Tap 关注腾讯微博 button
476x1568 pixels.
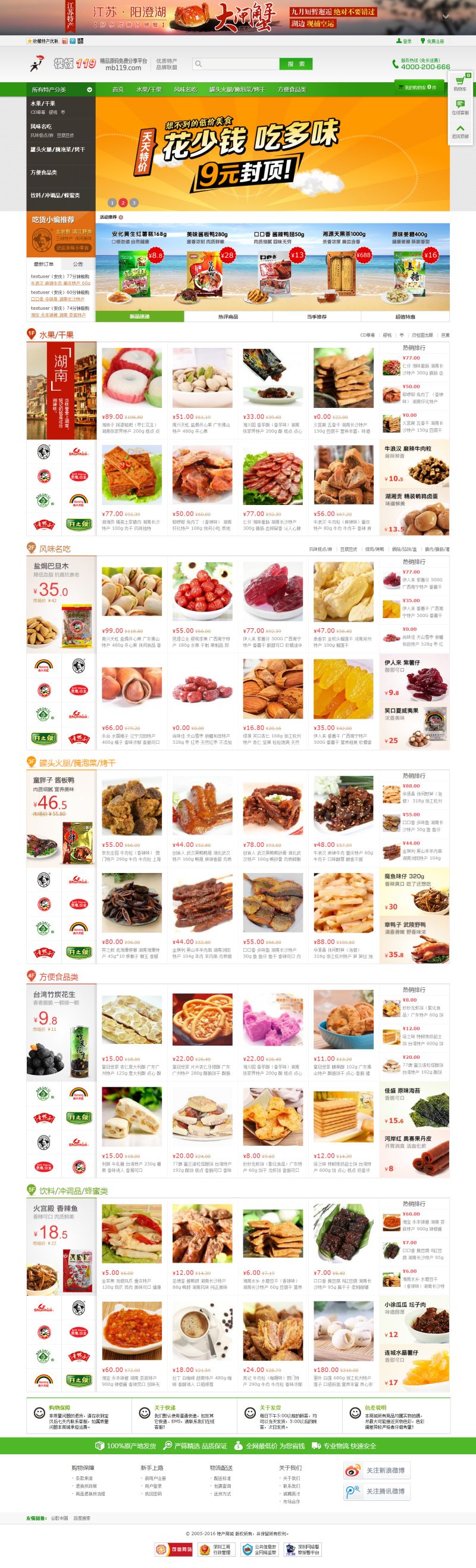click(374, 1491)
